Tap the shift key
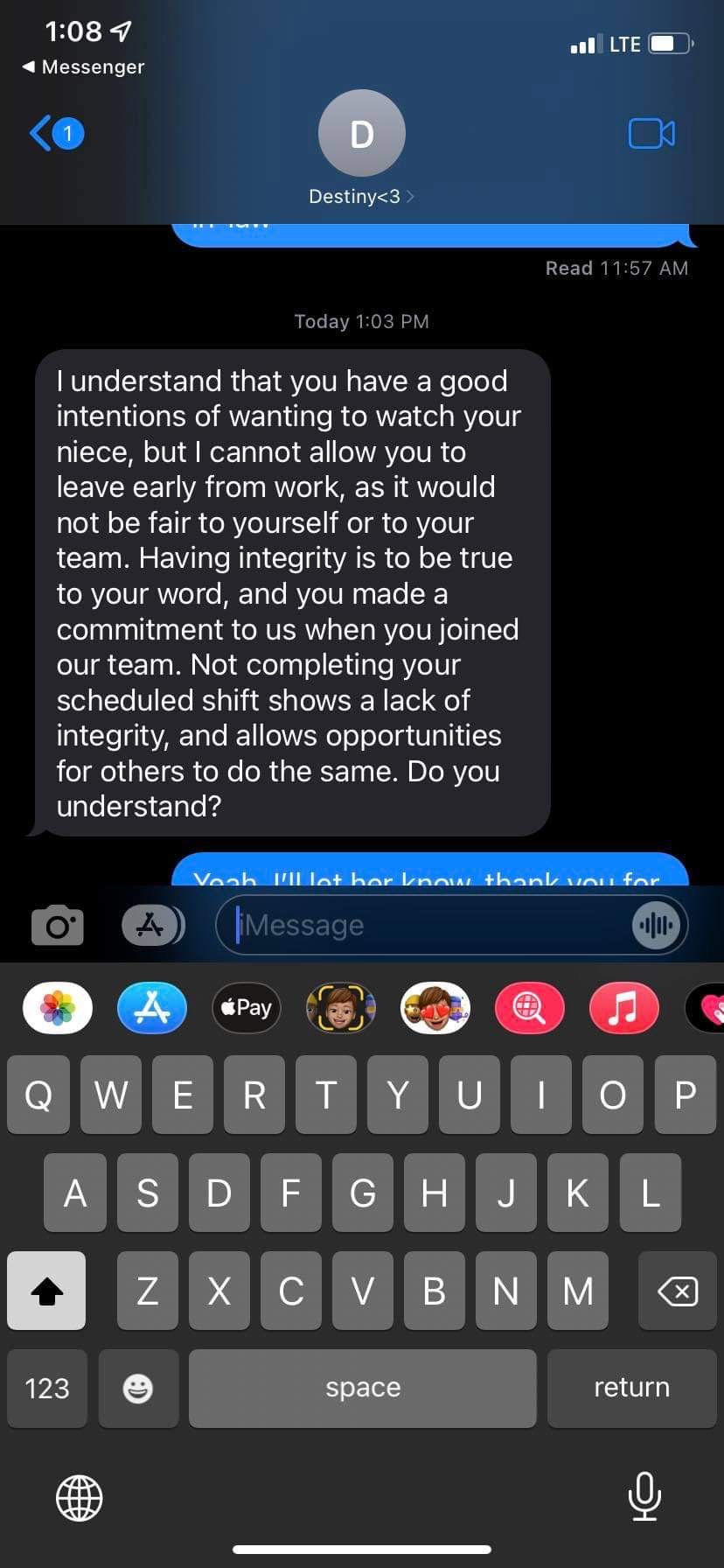This screenshot has width=724, height=1568. click(x=46, y=1291)
